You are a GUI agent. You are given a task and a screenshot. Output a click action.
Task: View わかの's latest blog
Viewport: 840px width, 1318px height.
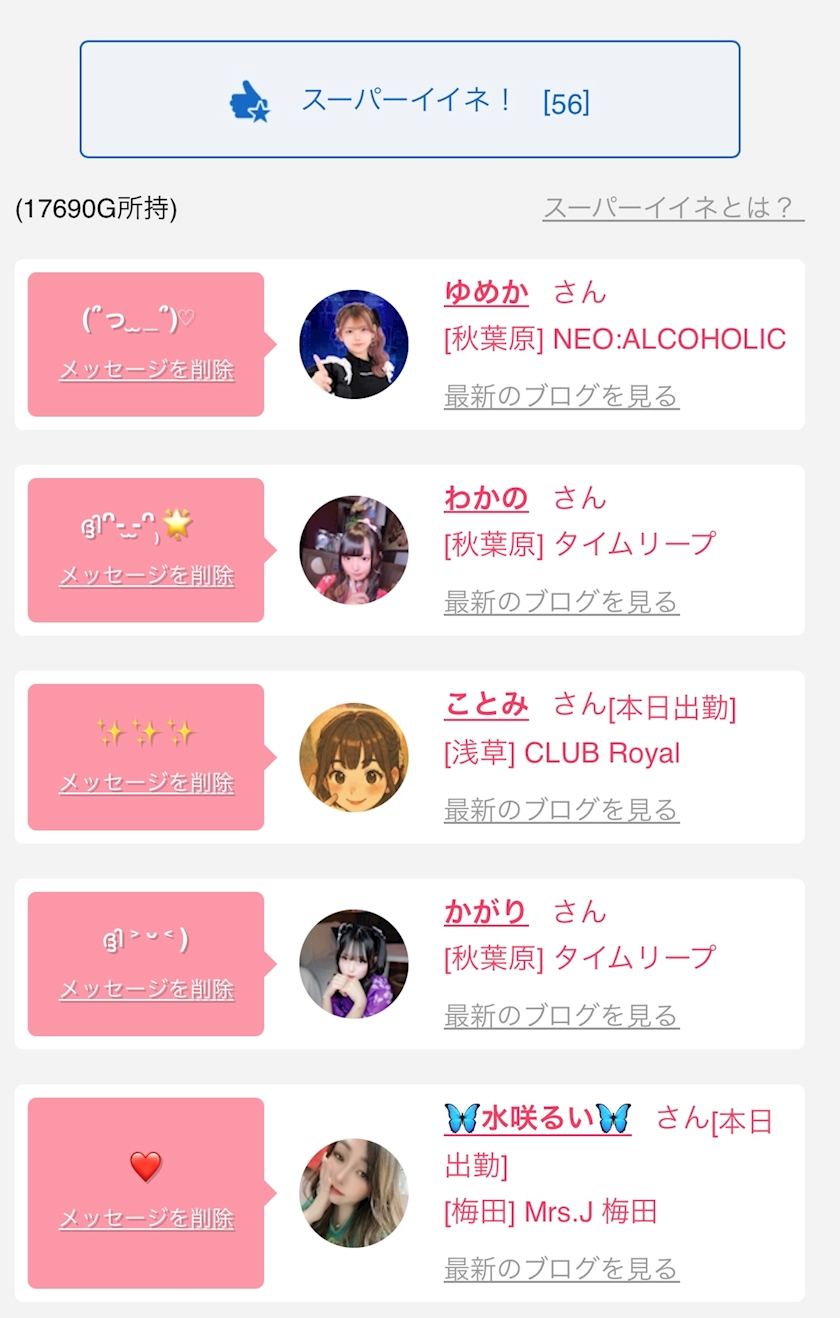click(x=561, y=602)
